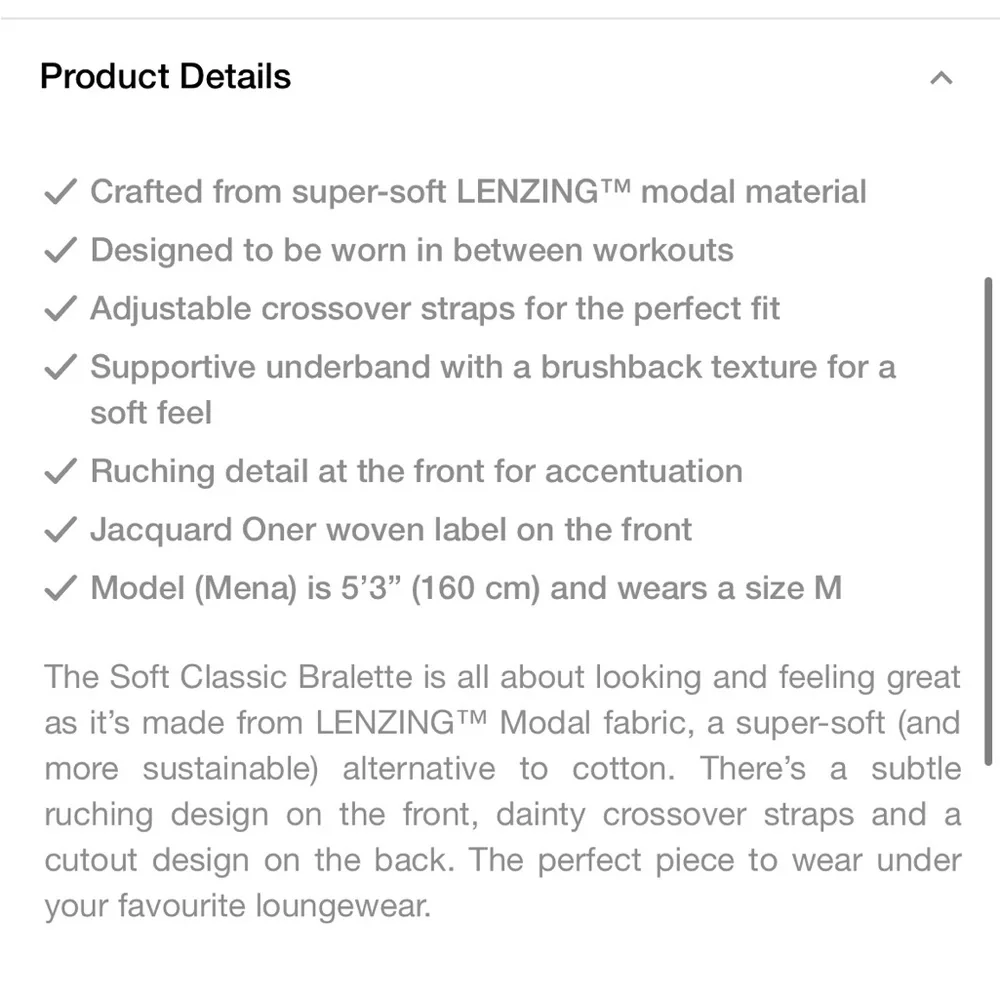Collapse the Product Details section
Image resolution: width=1000 pixels, height=1000 pixels.
(940, 78)
